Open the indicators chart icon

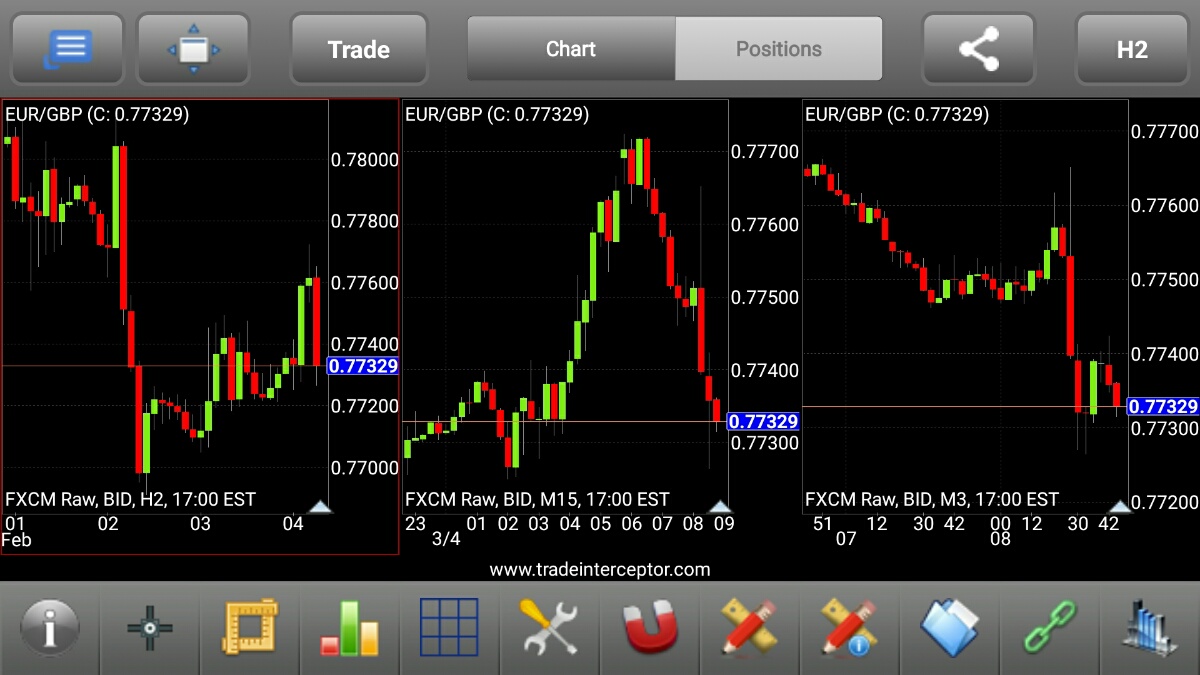click(1149, 630)
